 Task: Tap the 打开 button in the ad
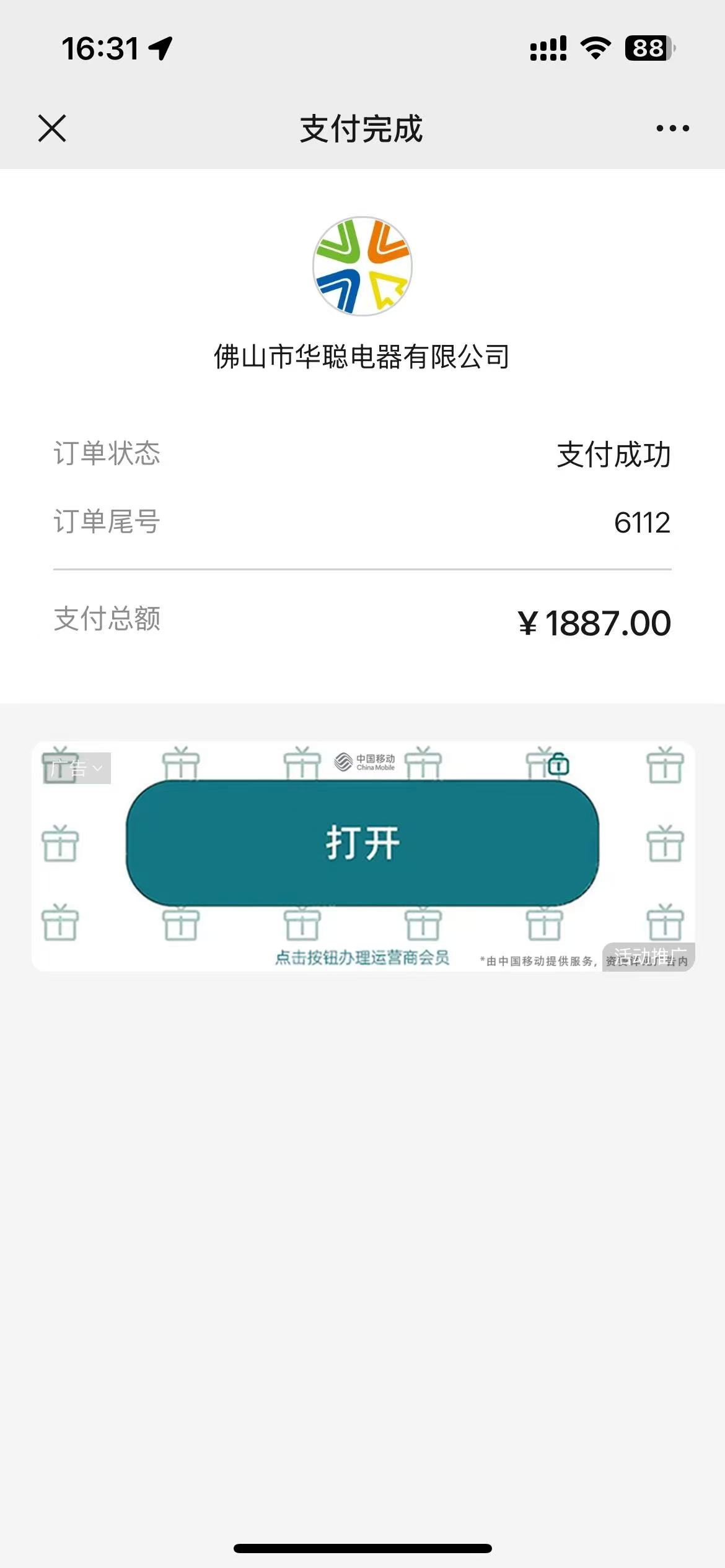362,843
